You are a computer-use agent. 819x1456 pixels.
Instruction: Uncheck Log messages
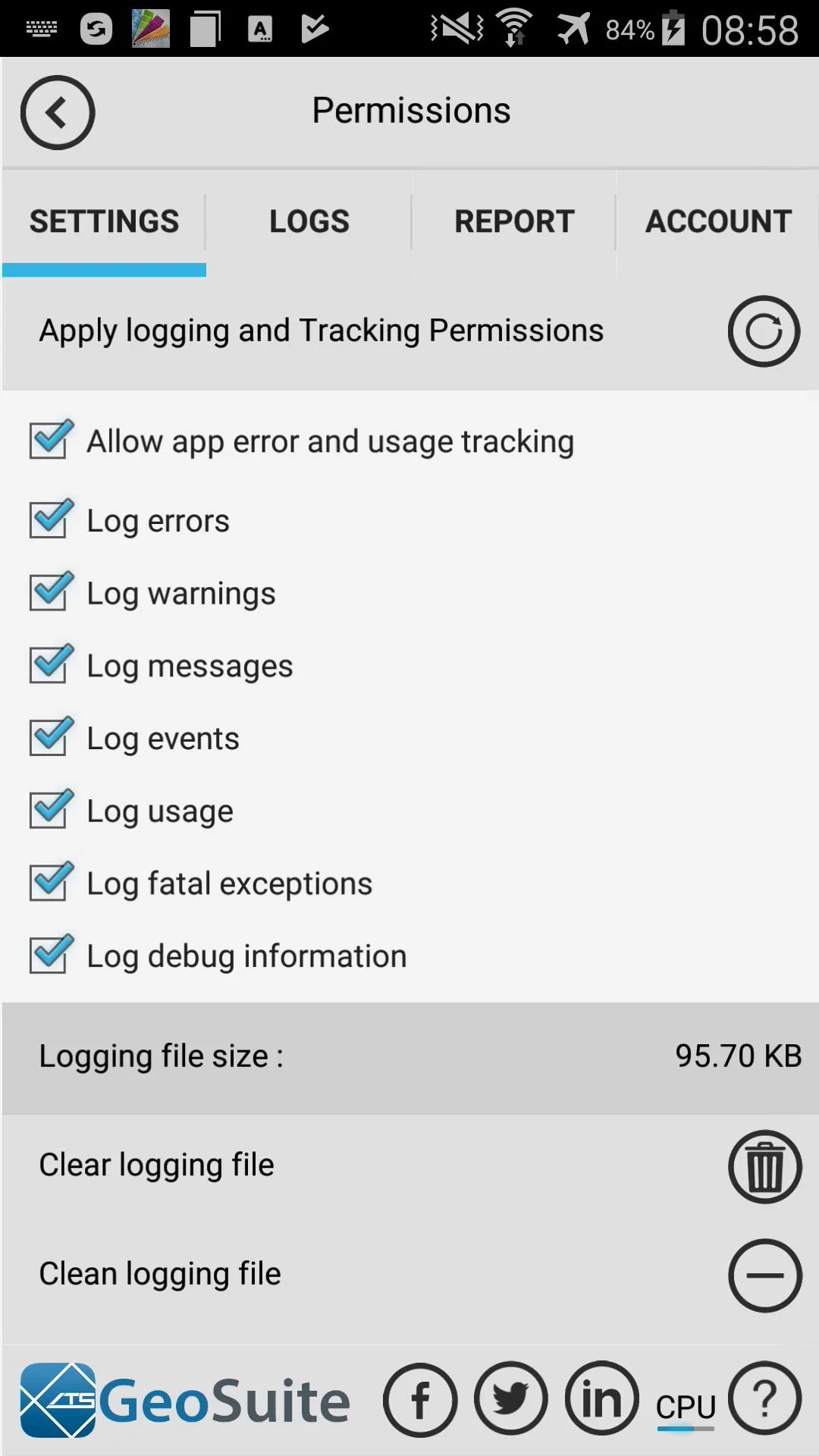pos(52,665)
